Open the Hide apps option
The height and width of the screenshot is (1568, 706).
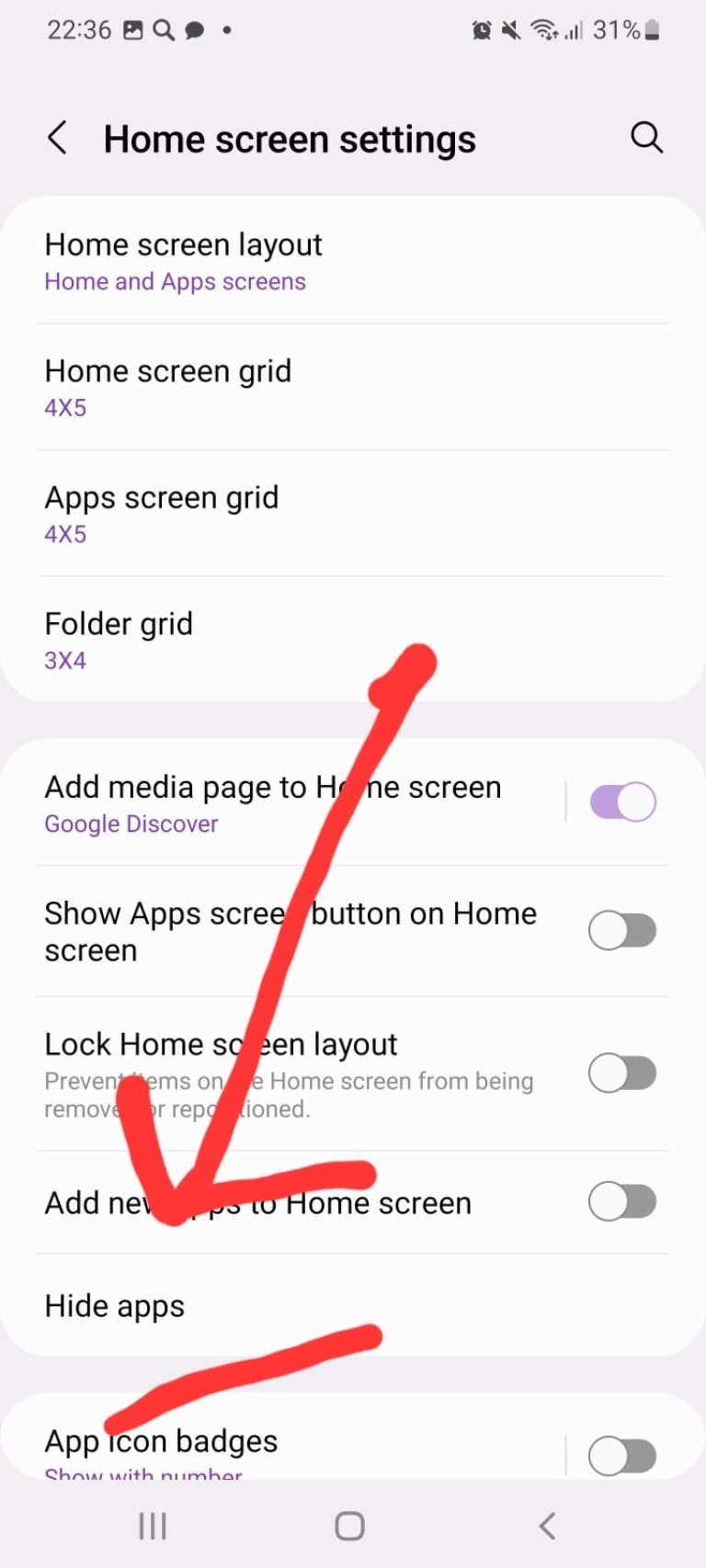coord(114,1305)
